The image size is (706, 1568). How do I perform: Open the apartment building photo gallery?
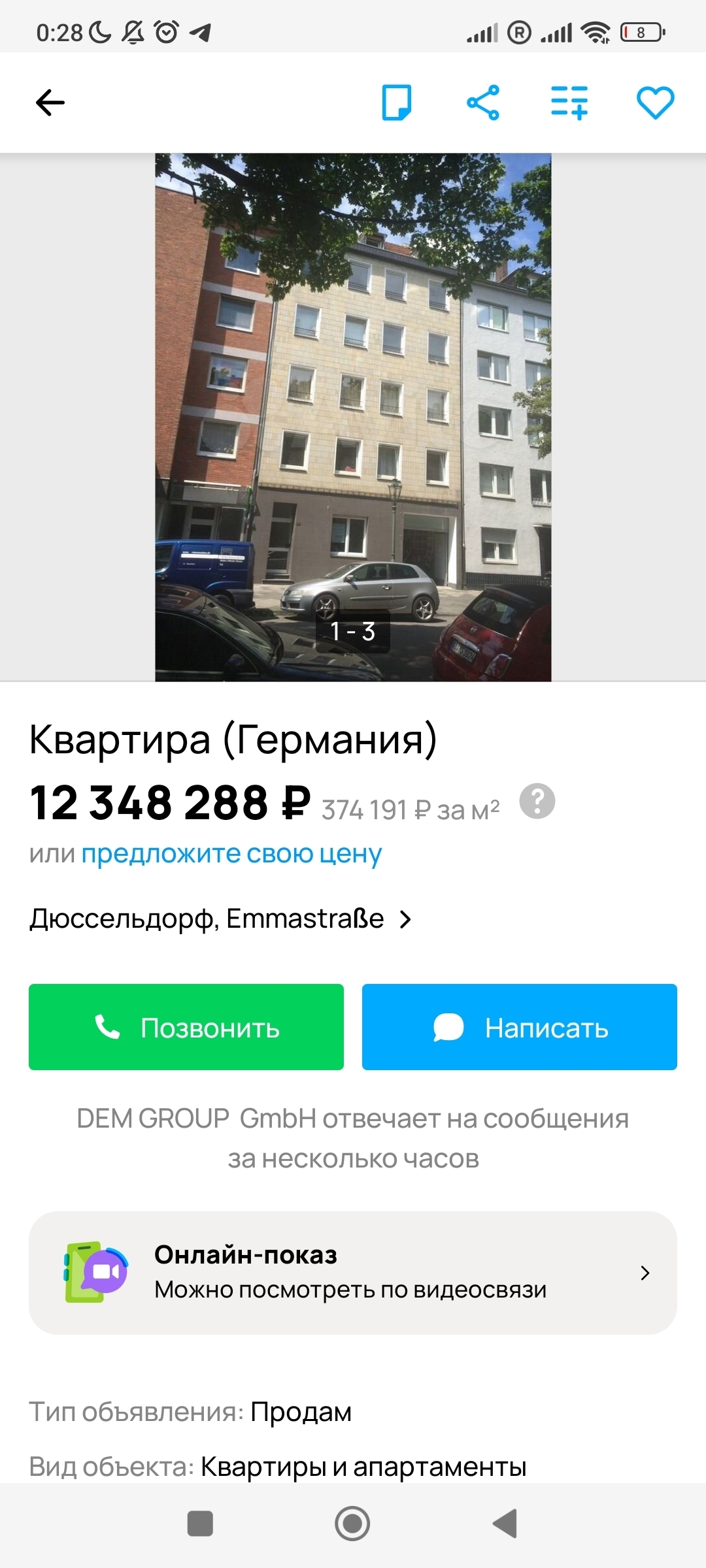(x=353, y=417)
